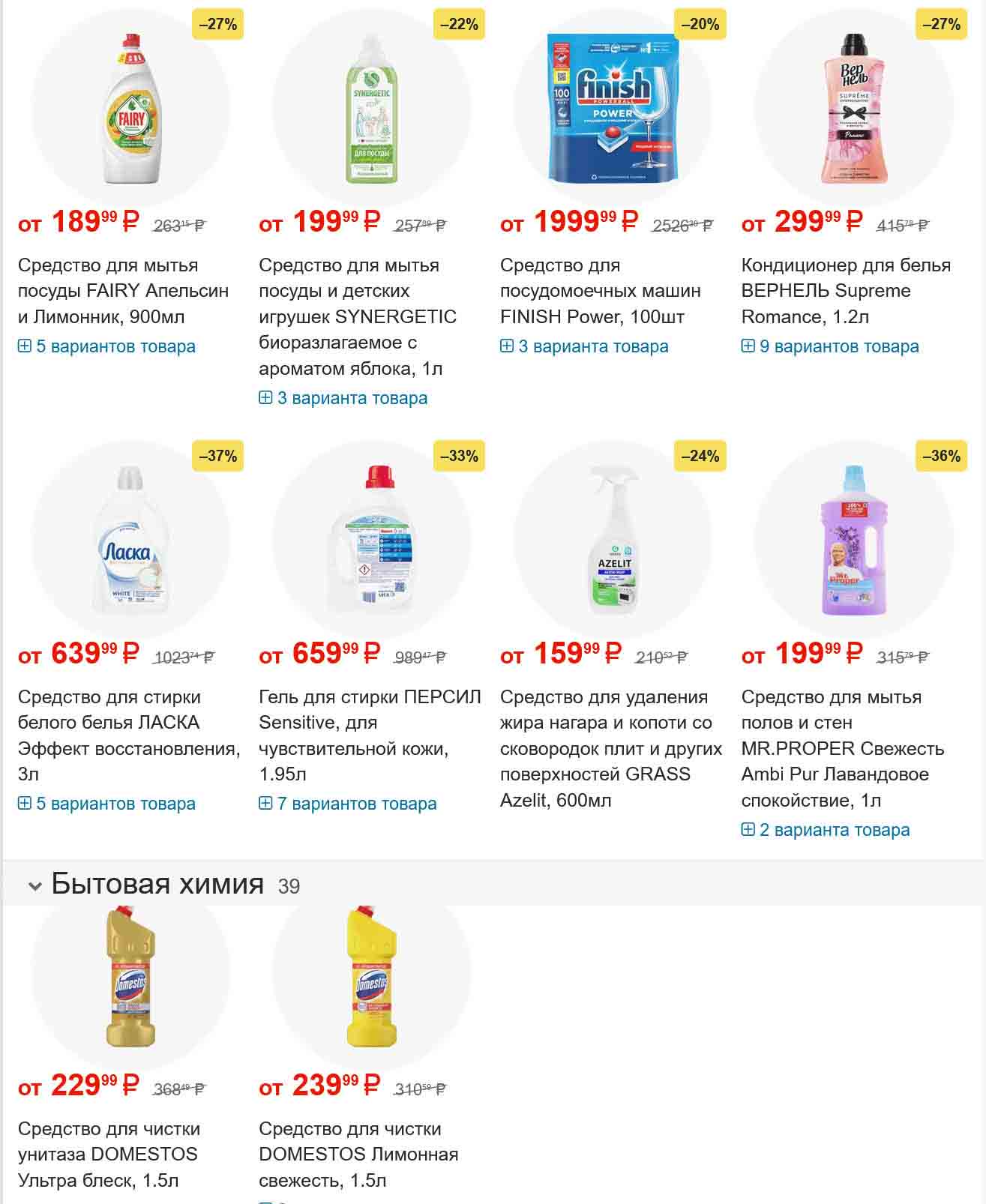Expand 7 вариантов товара under ПЕРСИЛ
Screen dimensions: 986x1204
click(x=348, y=804)
